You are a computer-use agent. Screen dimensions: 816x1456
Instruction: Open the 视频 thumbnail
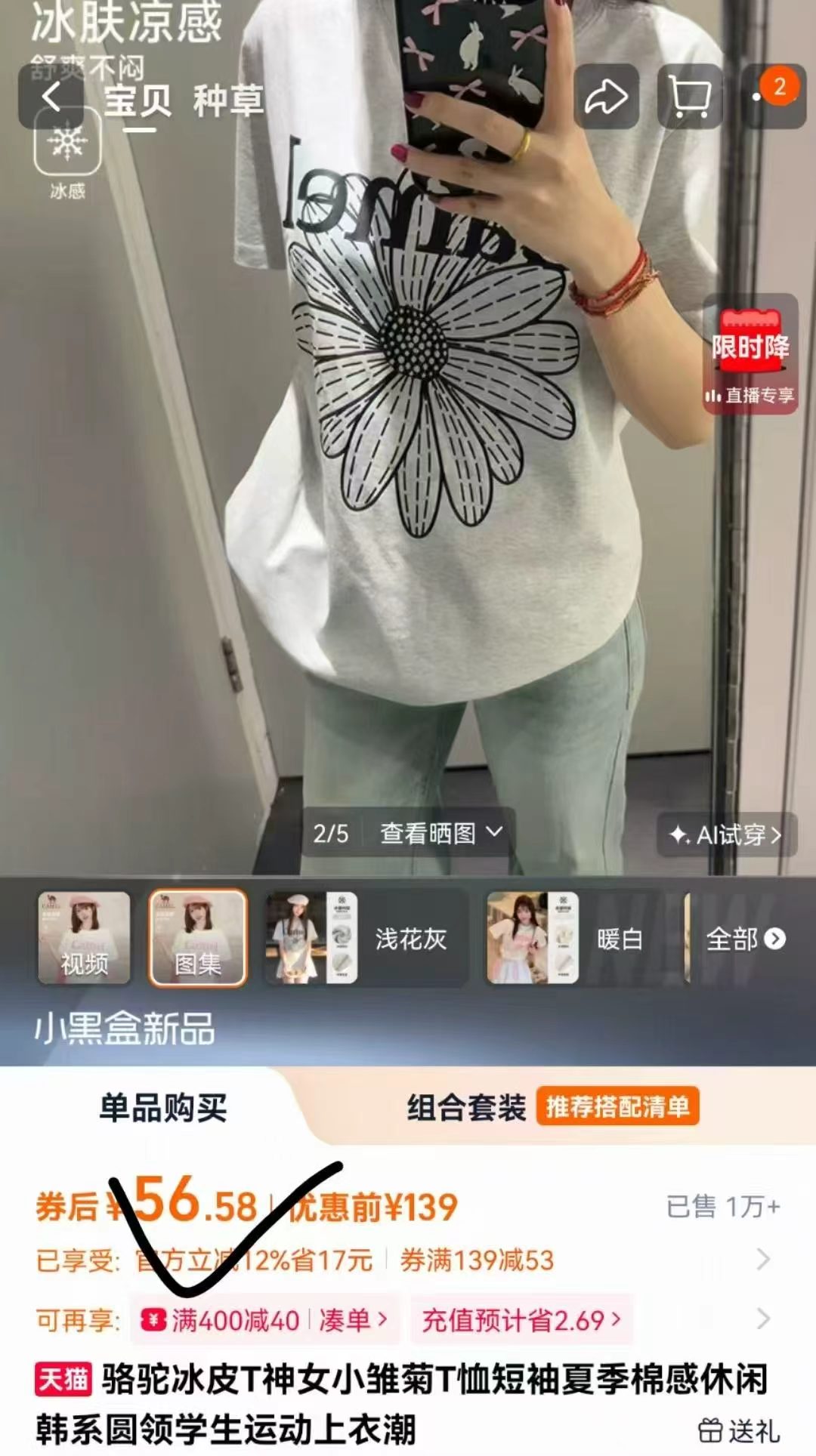tap(84, 938)
